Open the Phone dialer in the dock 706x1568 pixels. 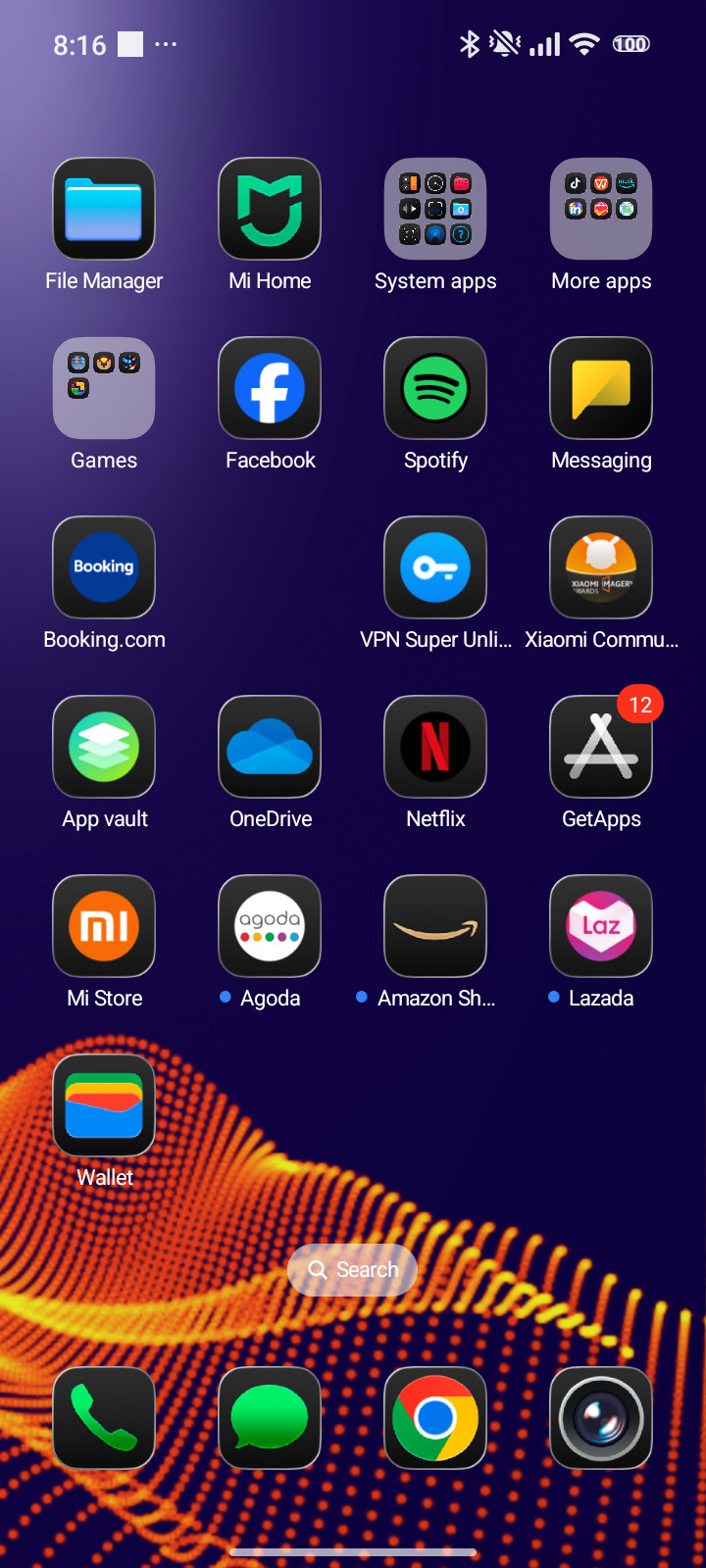(104, 1418)
